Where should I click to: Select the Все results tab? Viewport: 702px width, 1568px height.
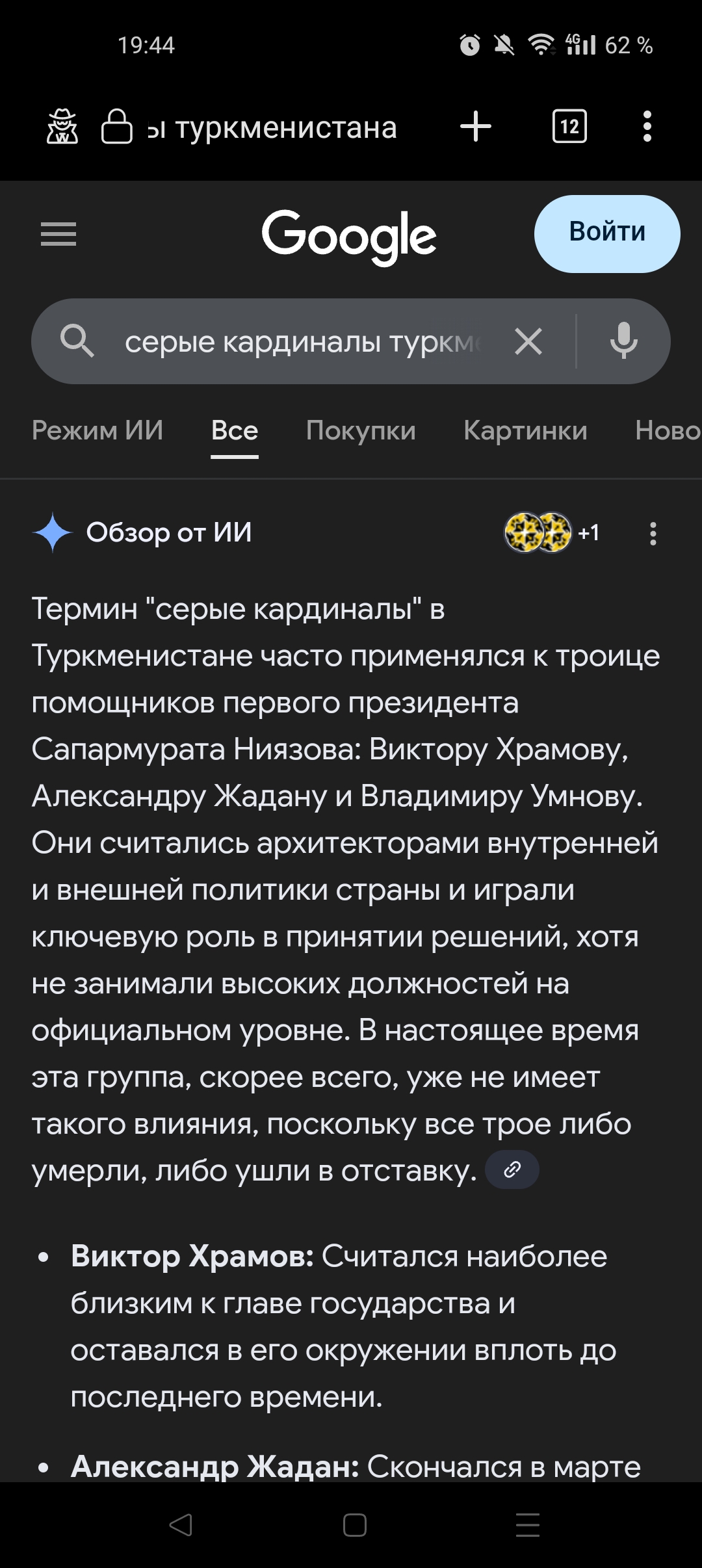pos(235,430)
